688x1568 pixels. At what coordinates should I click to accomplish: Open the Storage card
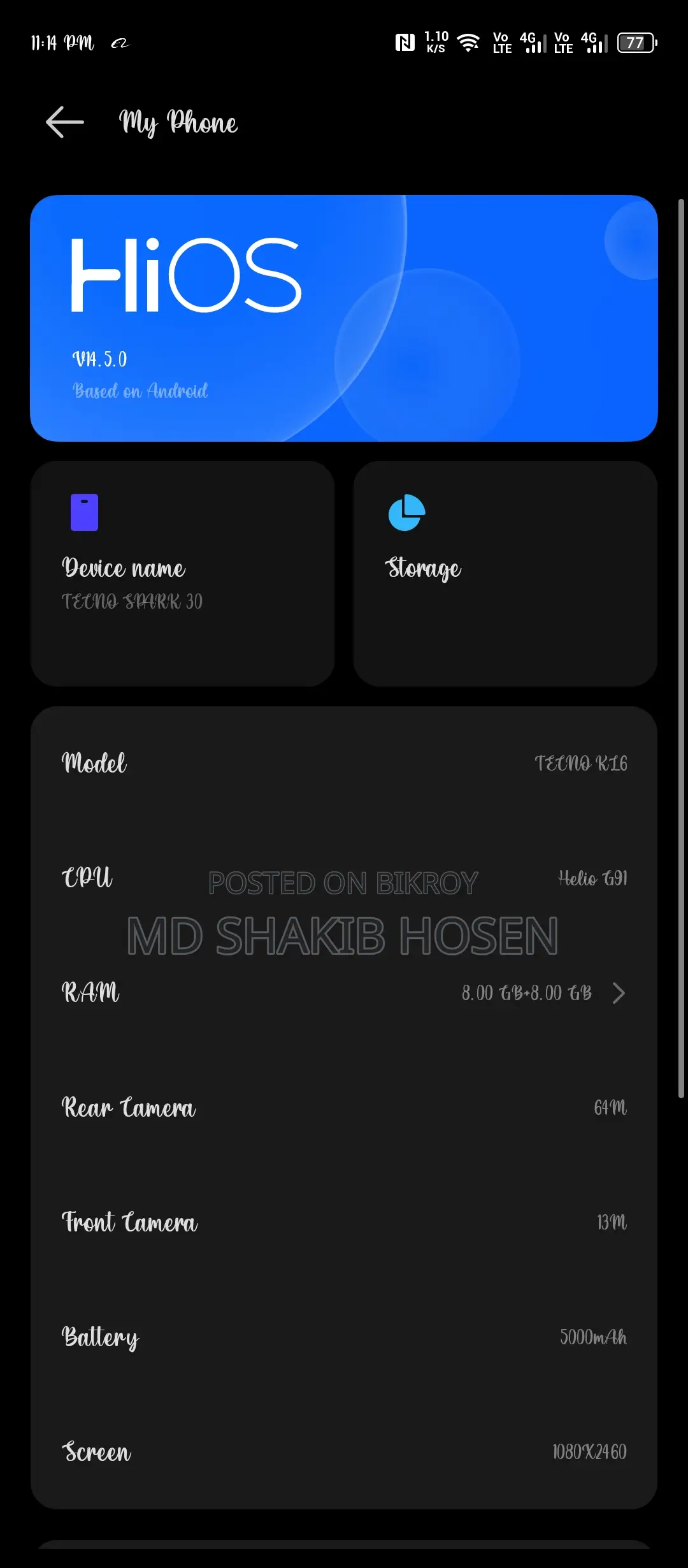coord(505,574)
